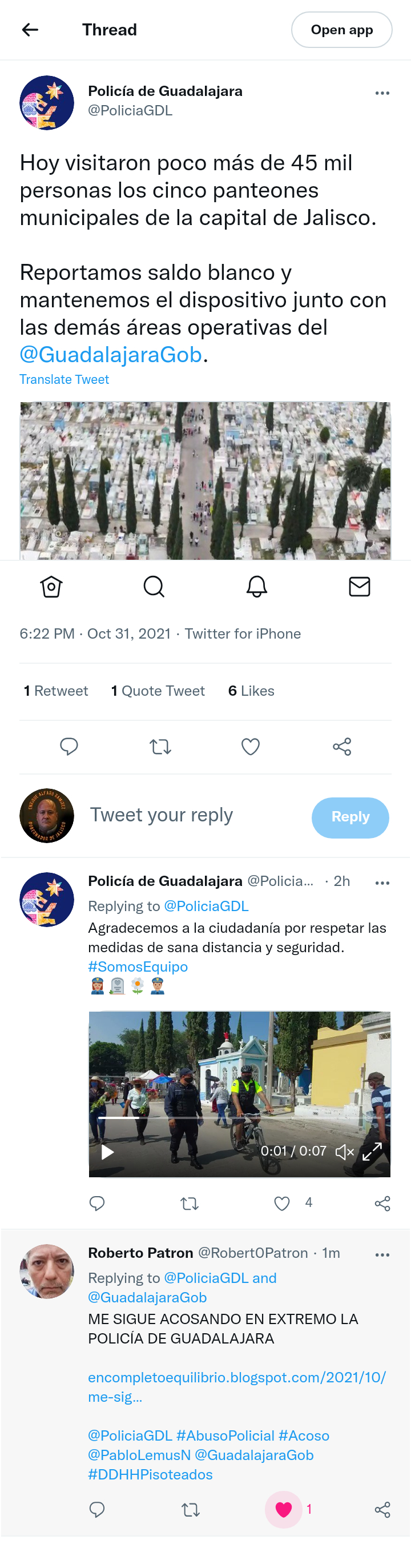The width and height of the screenshot is (411, 1568).
Task: Tap the Open app button
Action: click(x=341, y=30)
